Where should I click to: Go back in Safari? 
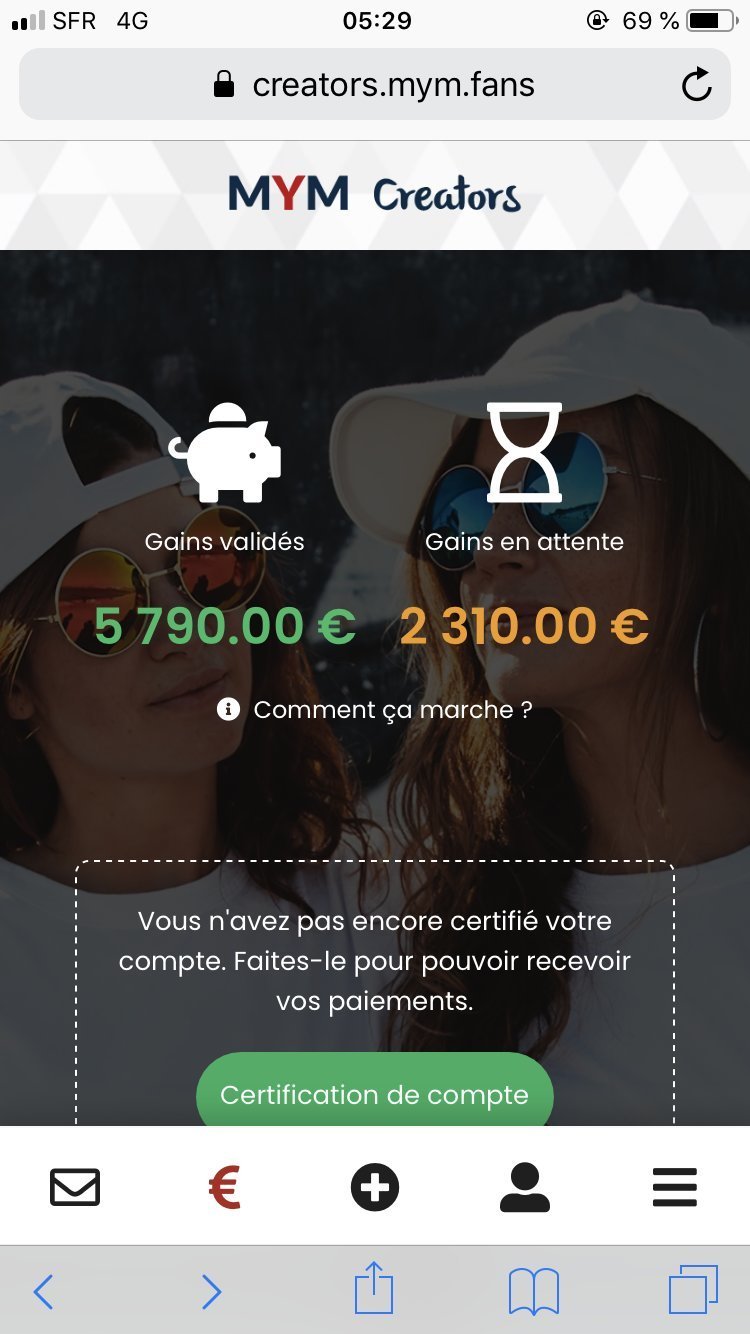click(x=43, y=1292)
